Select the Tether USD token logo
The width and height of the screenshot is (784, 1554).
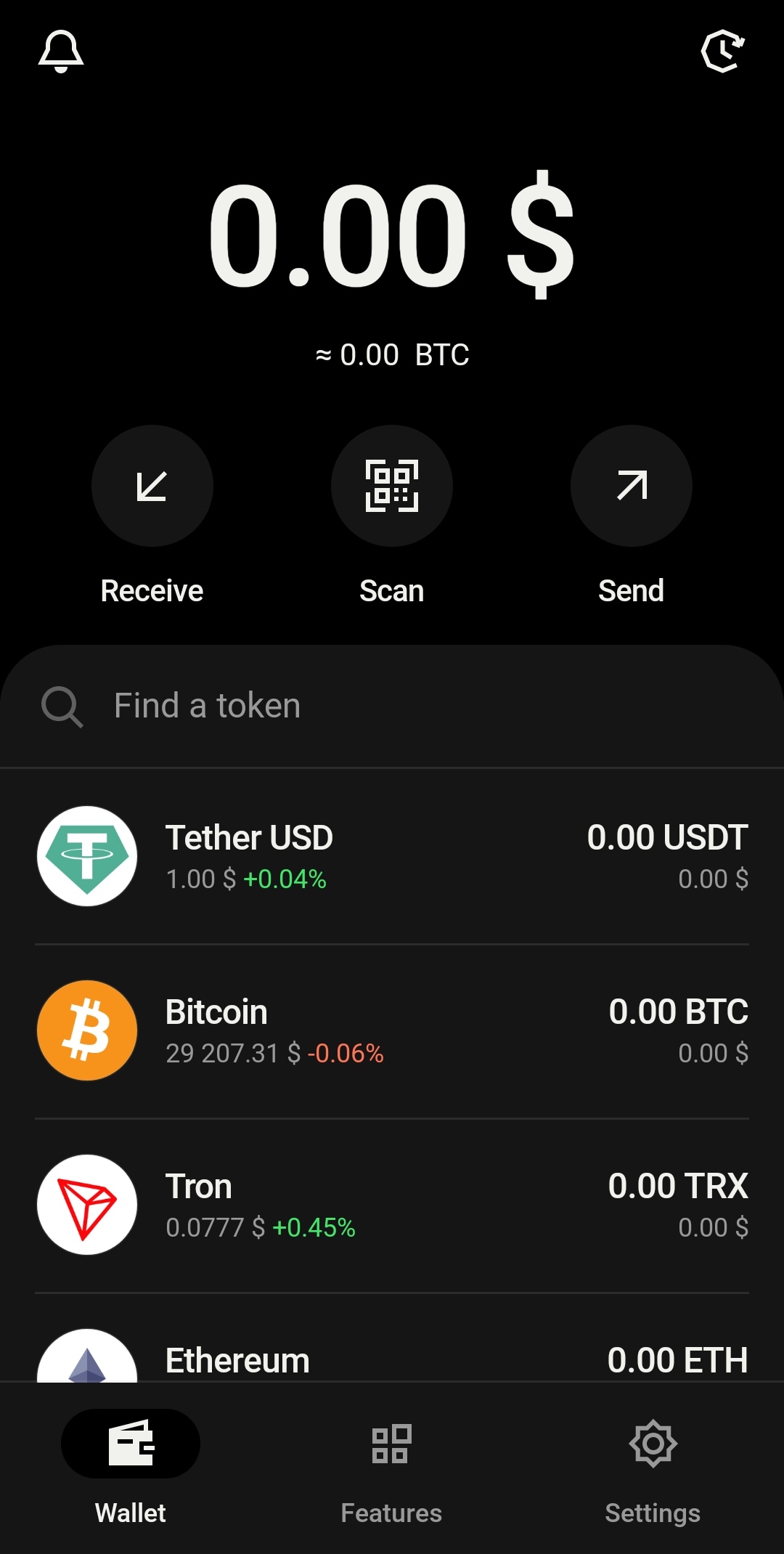click(x=86, y=857)
